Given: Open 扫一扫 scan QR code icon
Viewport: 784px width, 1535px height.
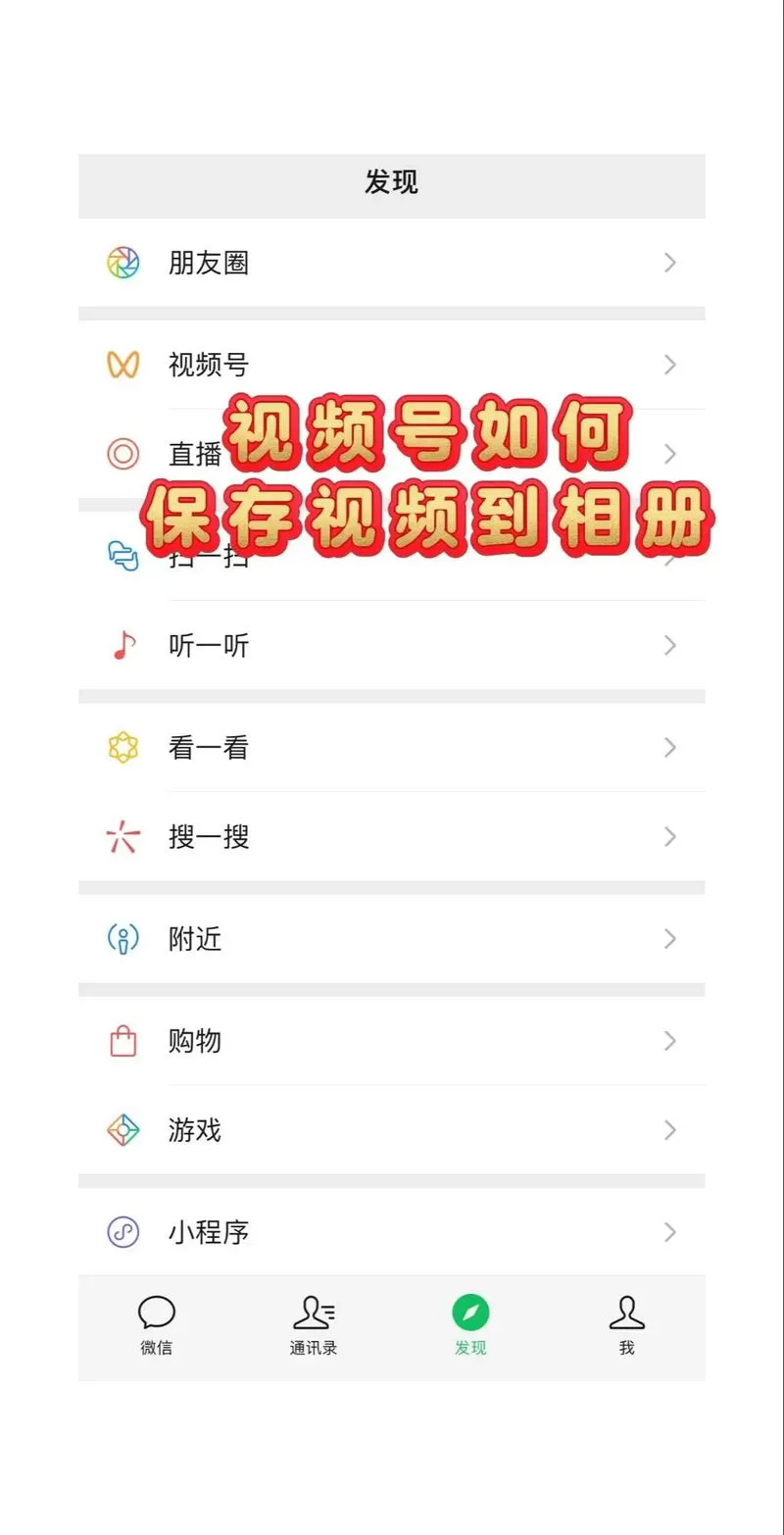Looking at the screenshot, I should click(122, 556).
